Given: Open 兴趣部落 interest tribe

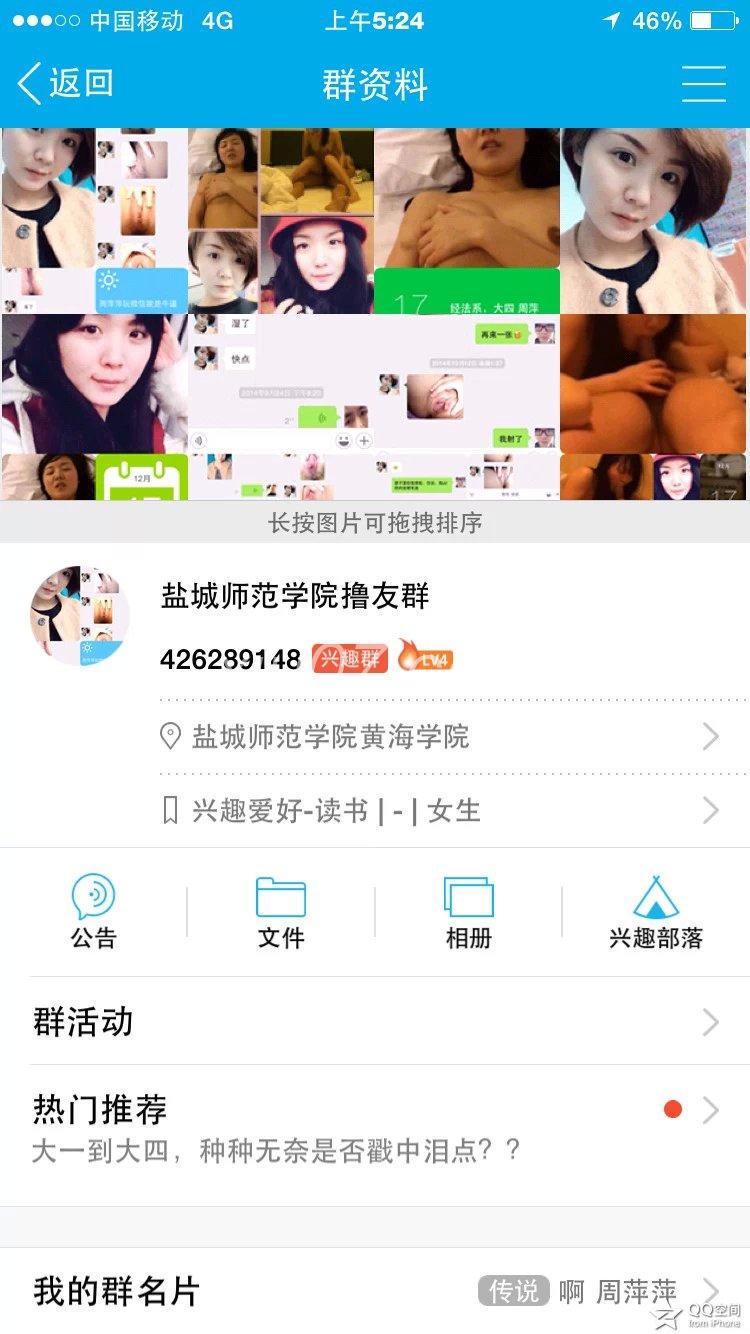Looking at the screenshot, I should [656, 911].
